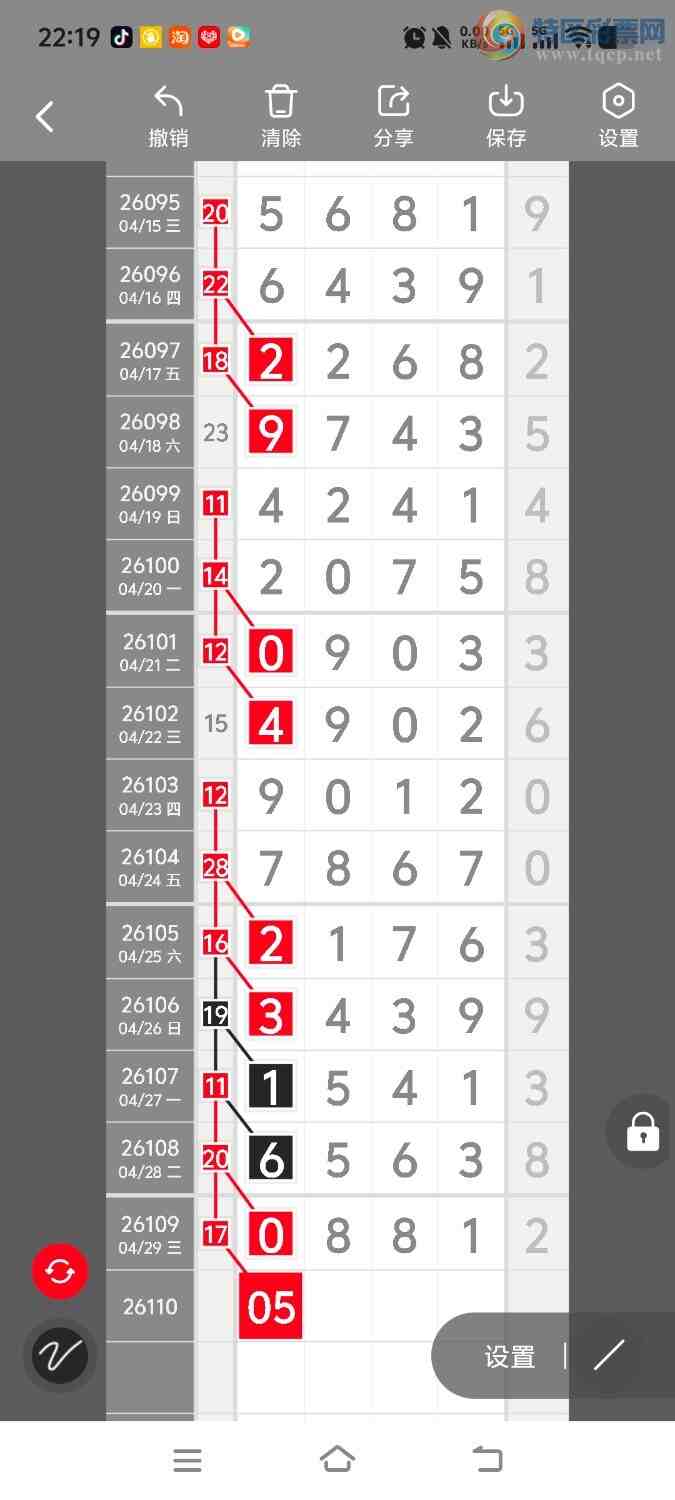
Task: Go to home via system navigation
Action: click(337, 1460)
